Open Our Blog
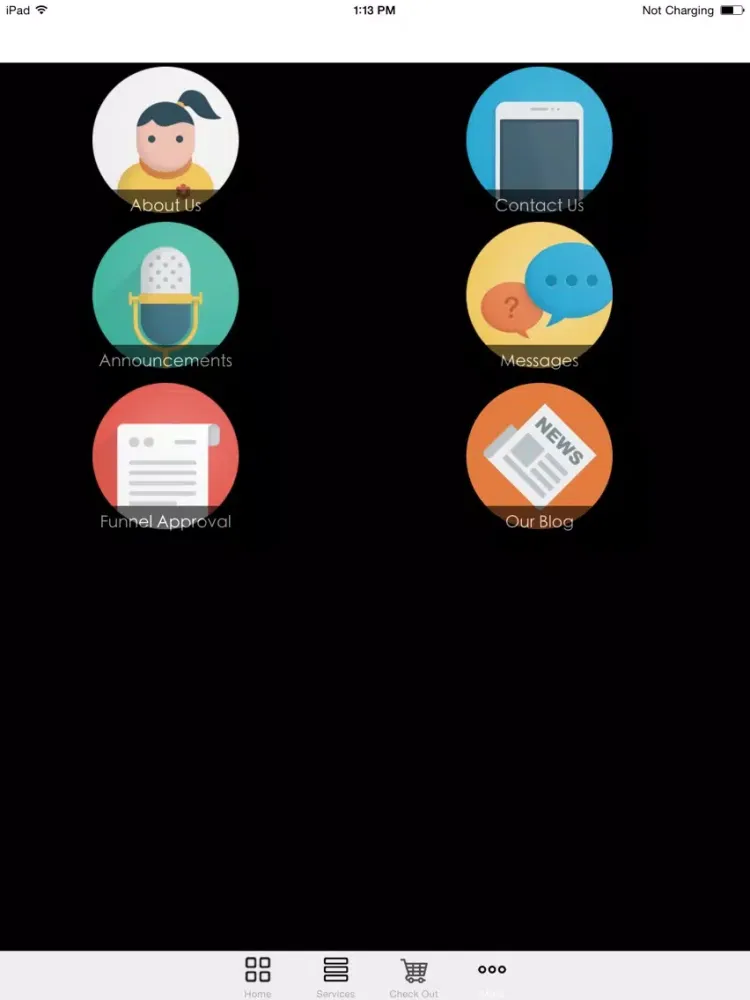Screen dimensions: 750x1000 point(539,456)
